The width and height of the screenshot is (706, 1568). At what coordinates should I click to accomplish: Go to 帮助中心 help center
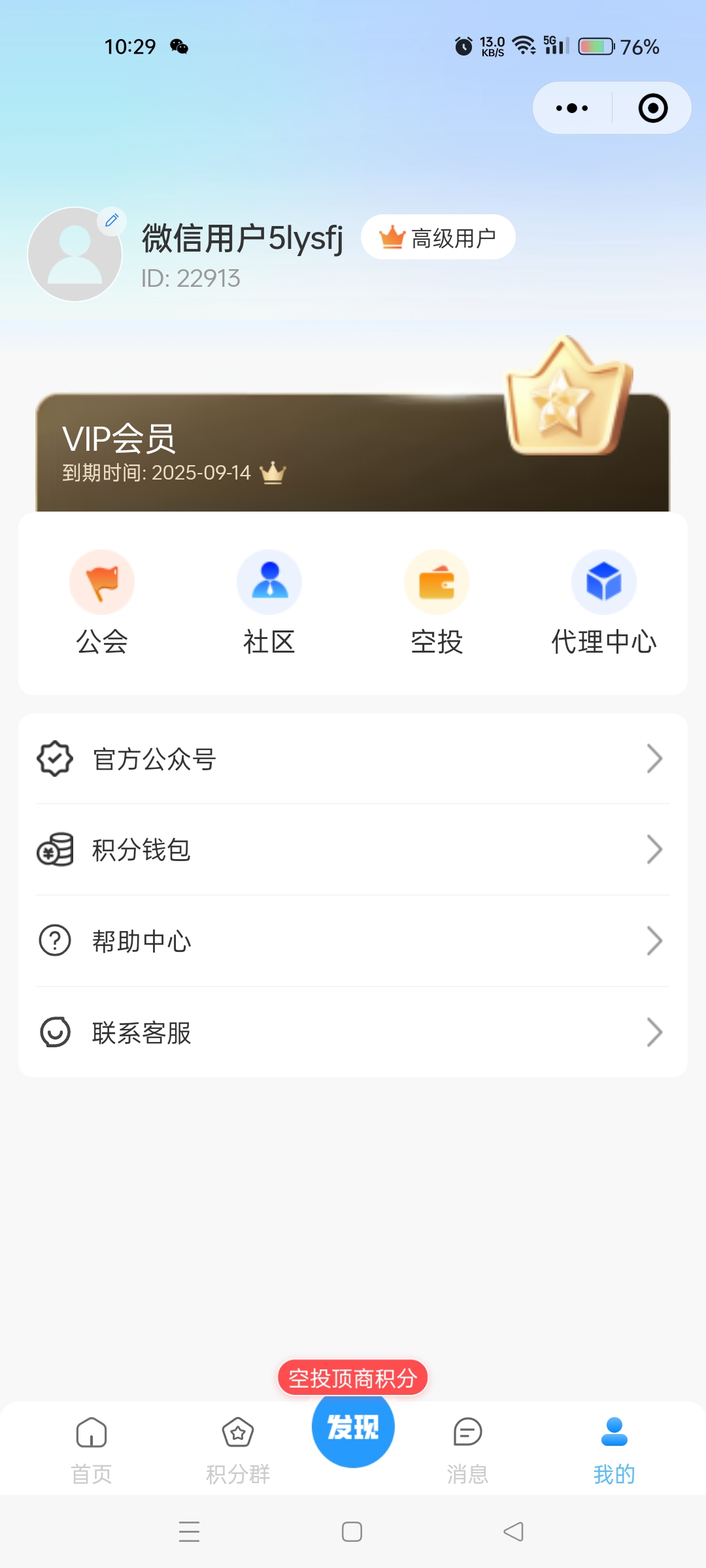pos(353,941)
